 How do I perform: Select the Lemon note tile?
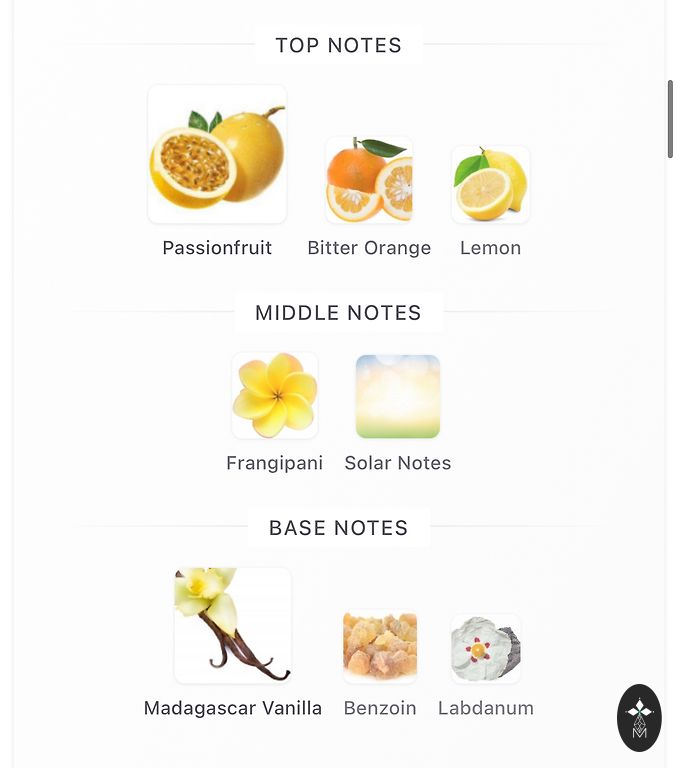(490, 184)
